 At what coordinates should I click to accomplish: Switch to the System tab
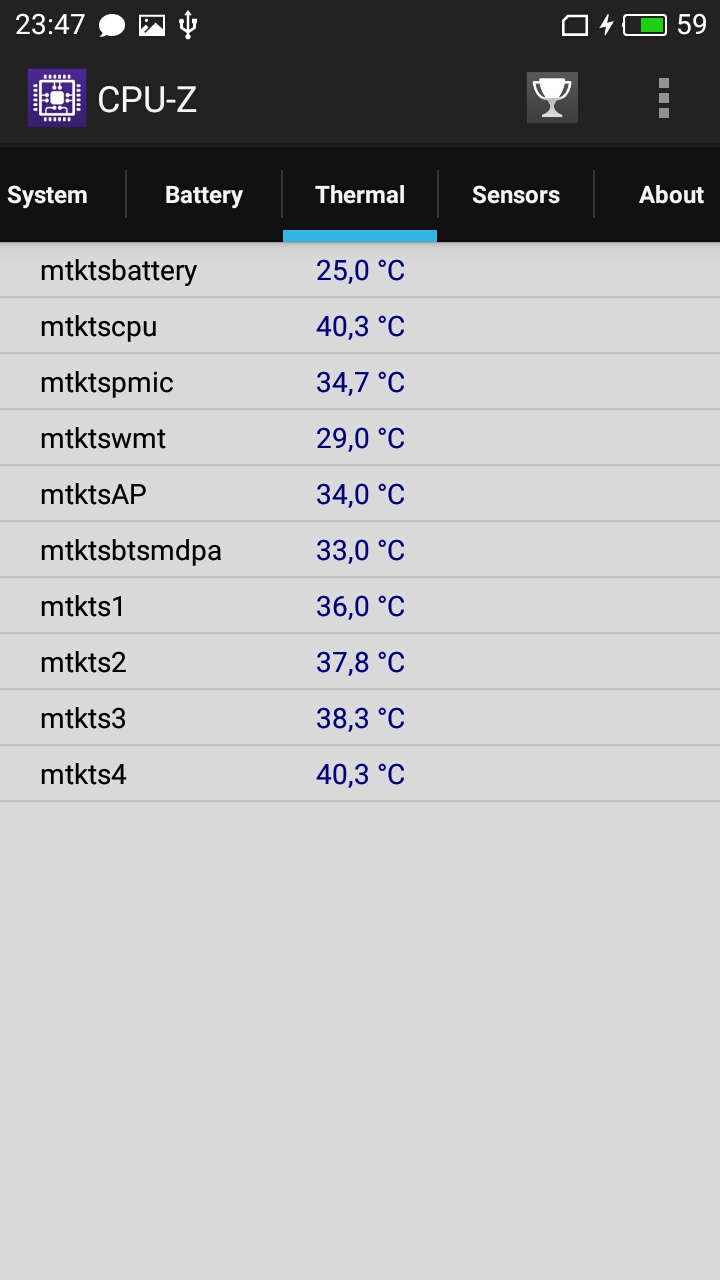[x=47, y=195]
